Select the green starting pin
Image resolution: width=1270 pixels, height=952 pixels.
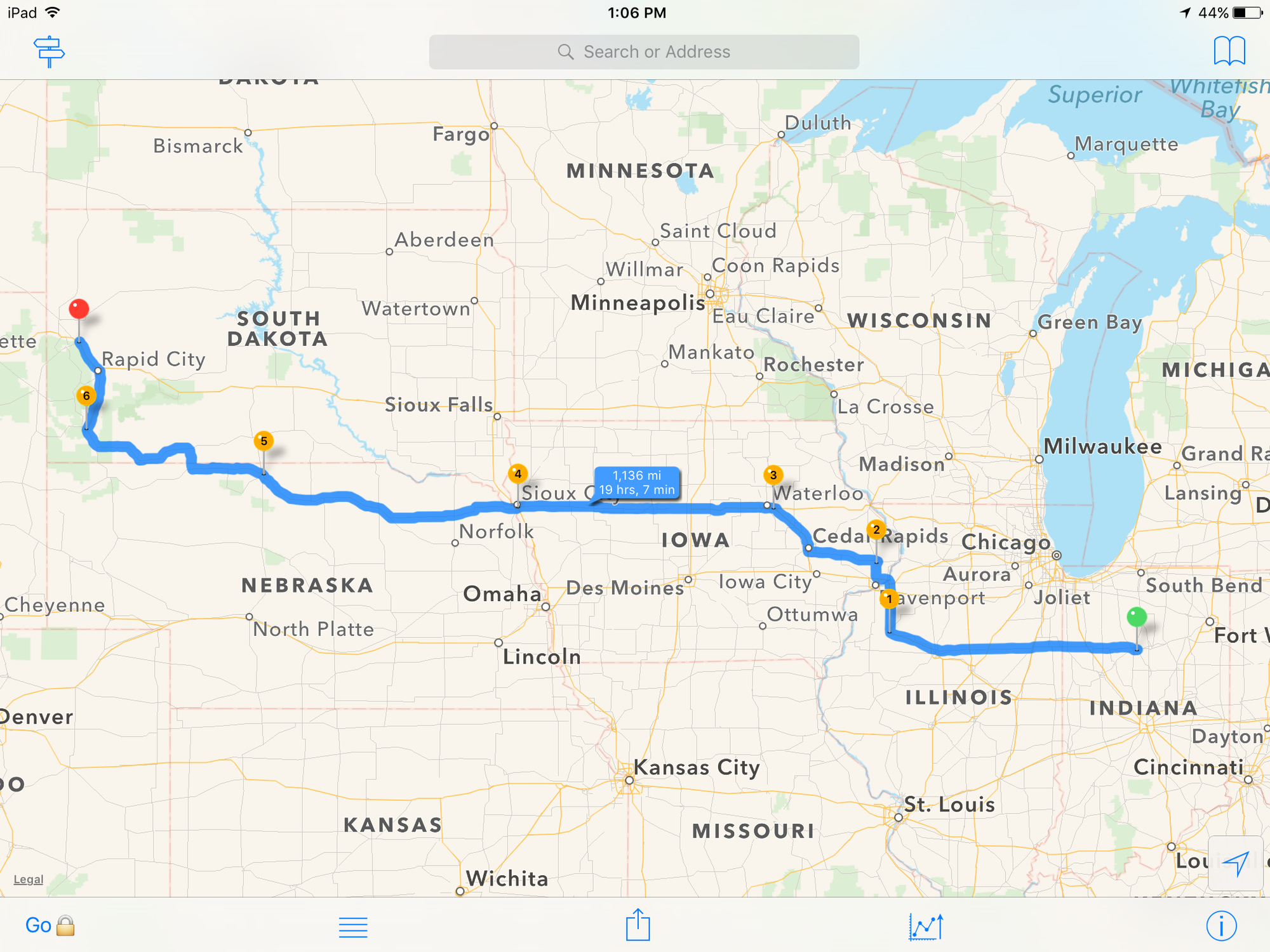pos(1137,617)
